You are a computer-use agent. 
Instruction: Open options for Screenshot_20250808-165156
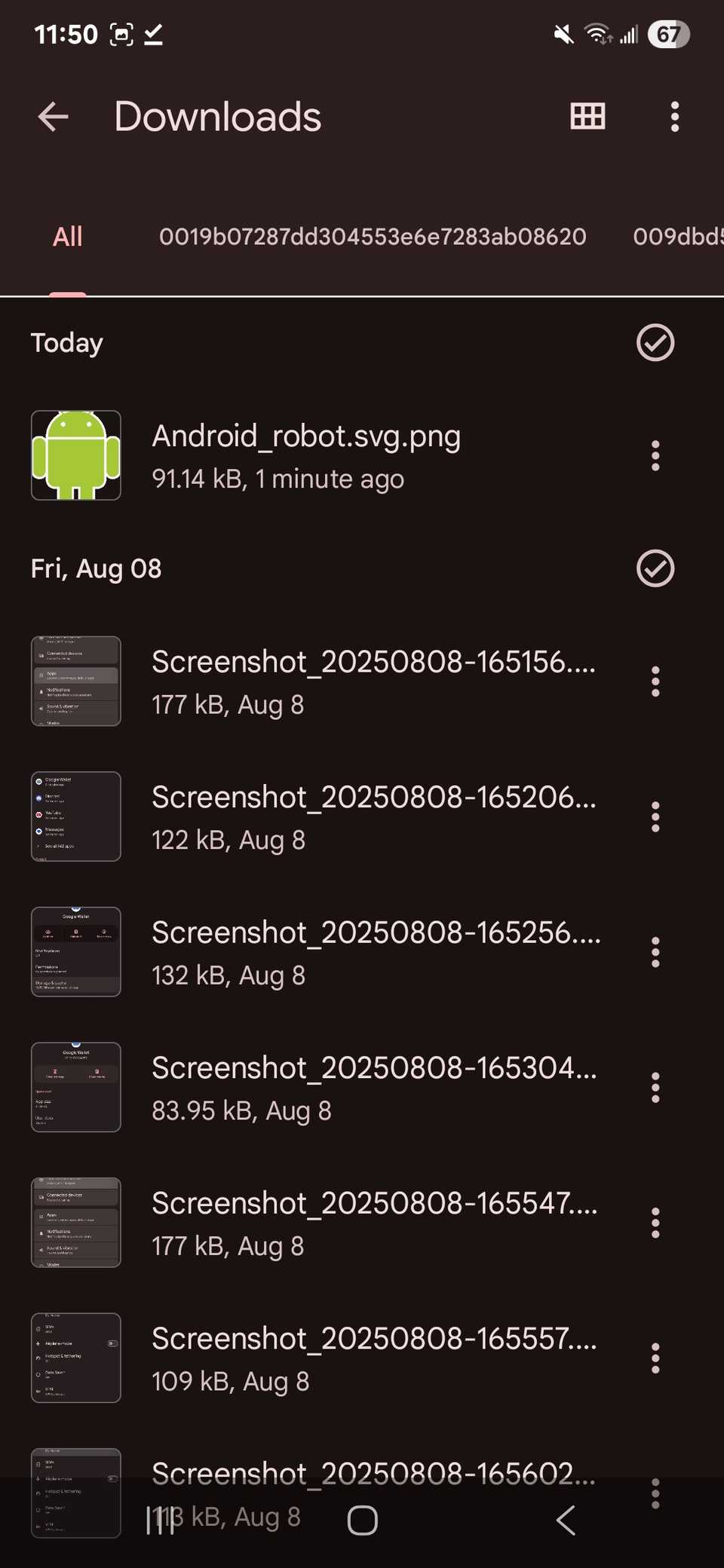(x=655, y=681)
